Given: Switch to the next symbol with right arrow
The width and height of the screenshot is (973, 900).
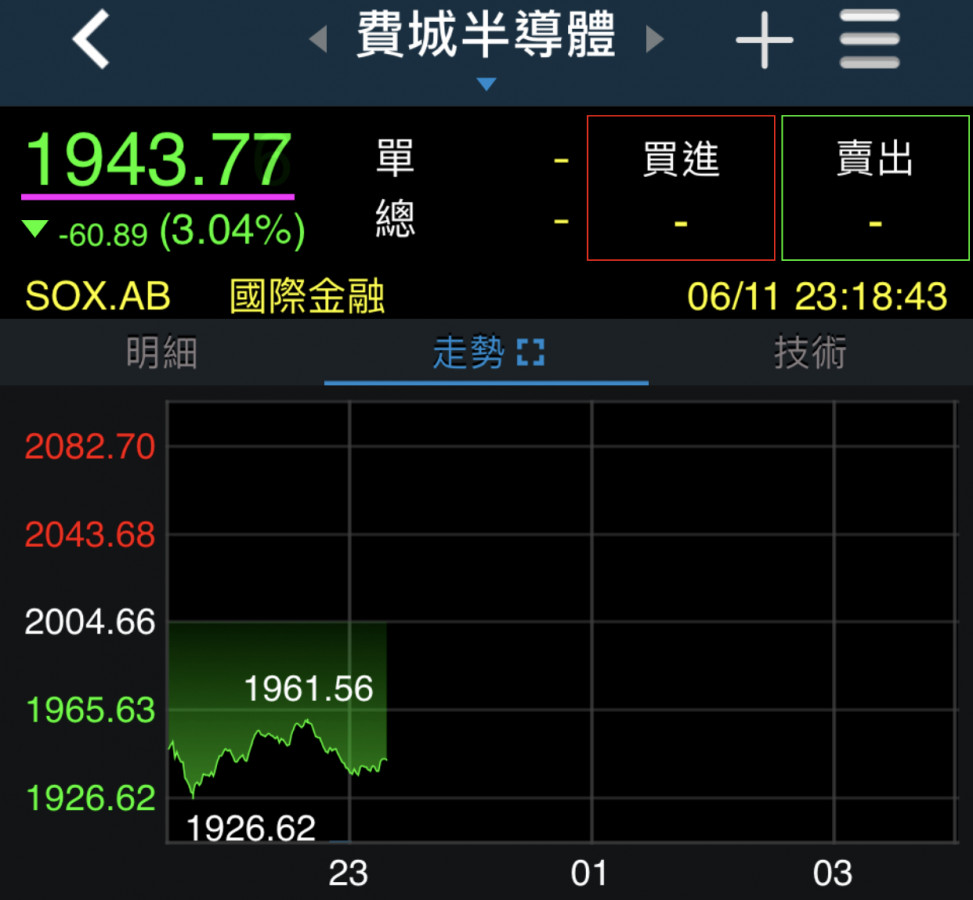Looking at the screenshot, I should point(655,40).
